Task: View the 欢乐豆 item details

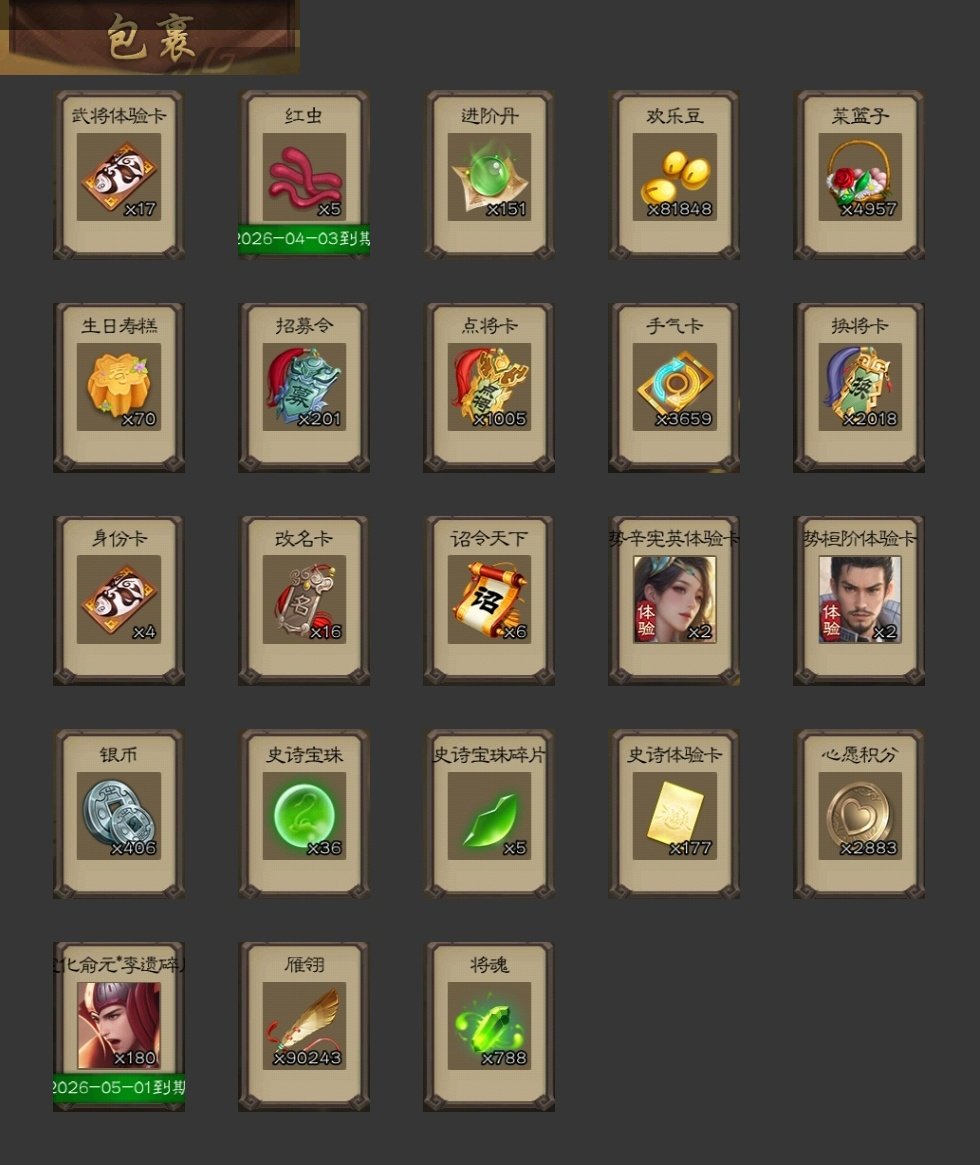Action: (674, 177)
